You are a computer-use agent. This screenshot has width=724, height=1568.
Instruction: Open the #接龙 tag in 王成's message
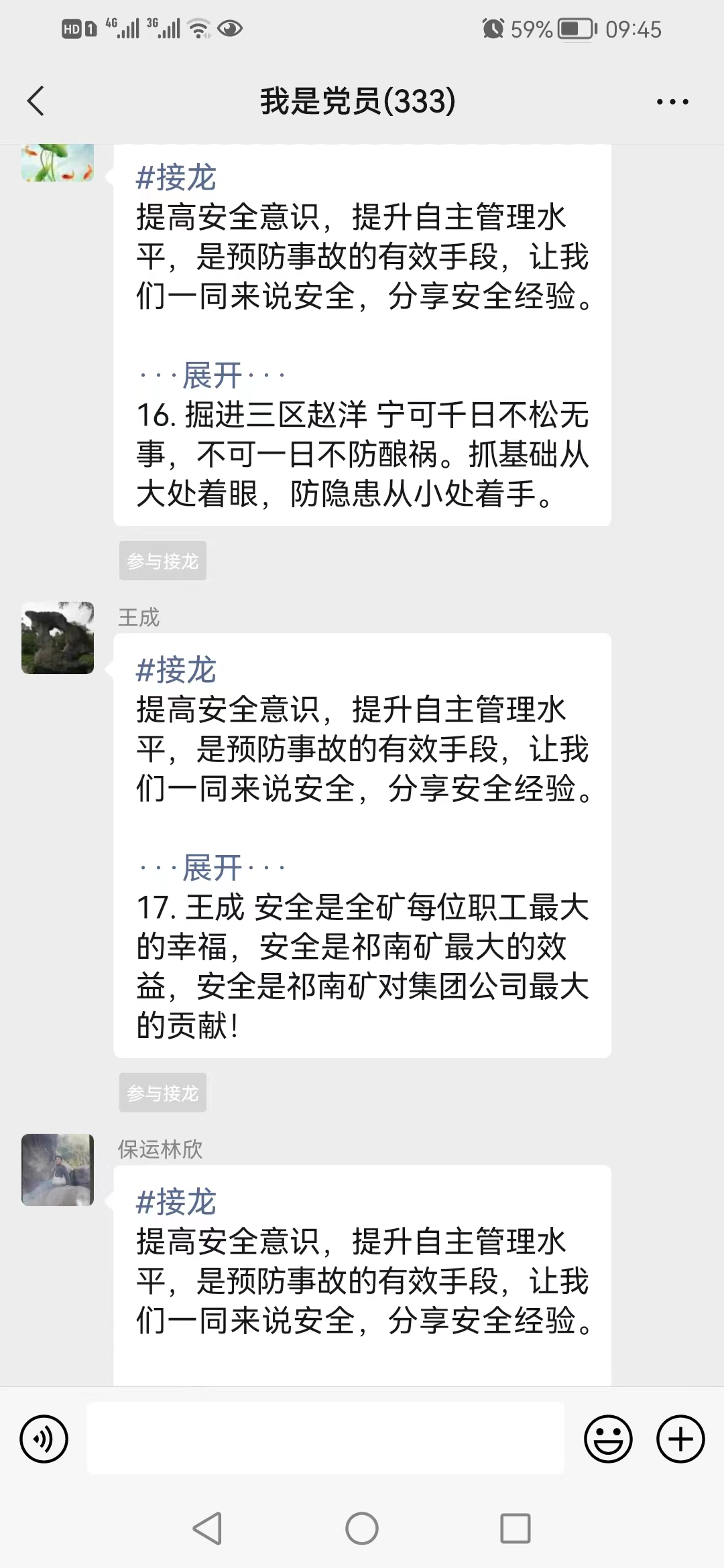pos(176,670)
